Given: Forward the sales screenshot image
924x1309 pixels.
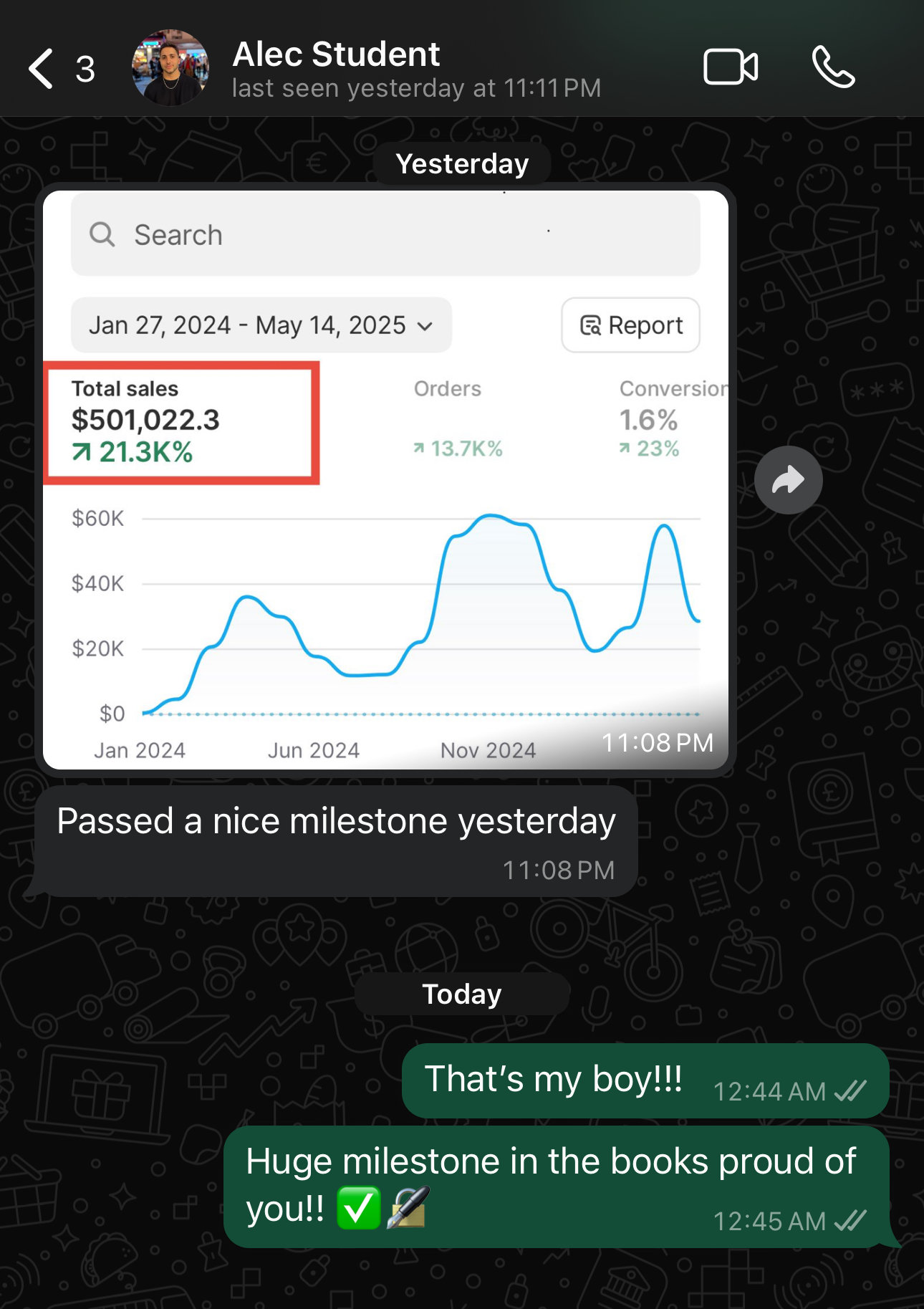Looking at the screenshot, I should (x=788, y=480).
